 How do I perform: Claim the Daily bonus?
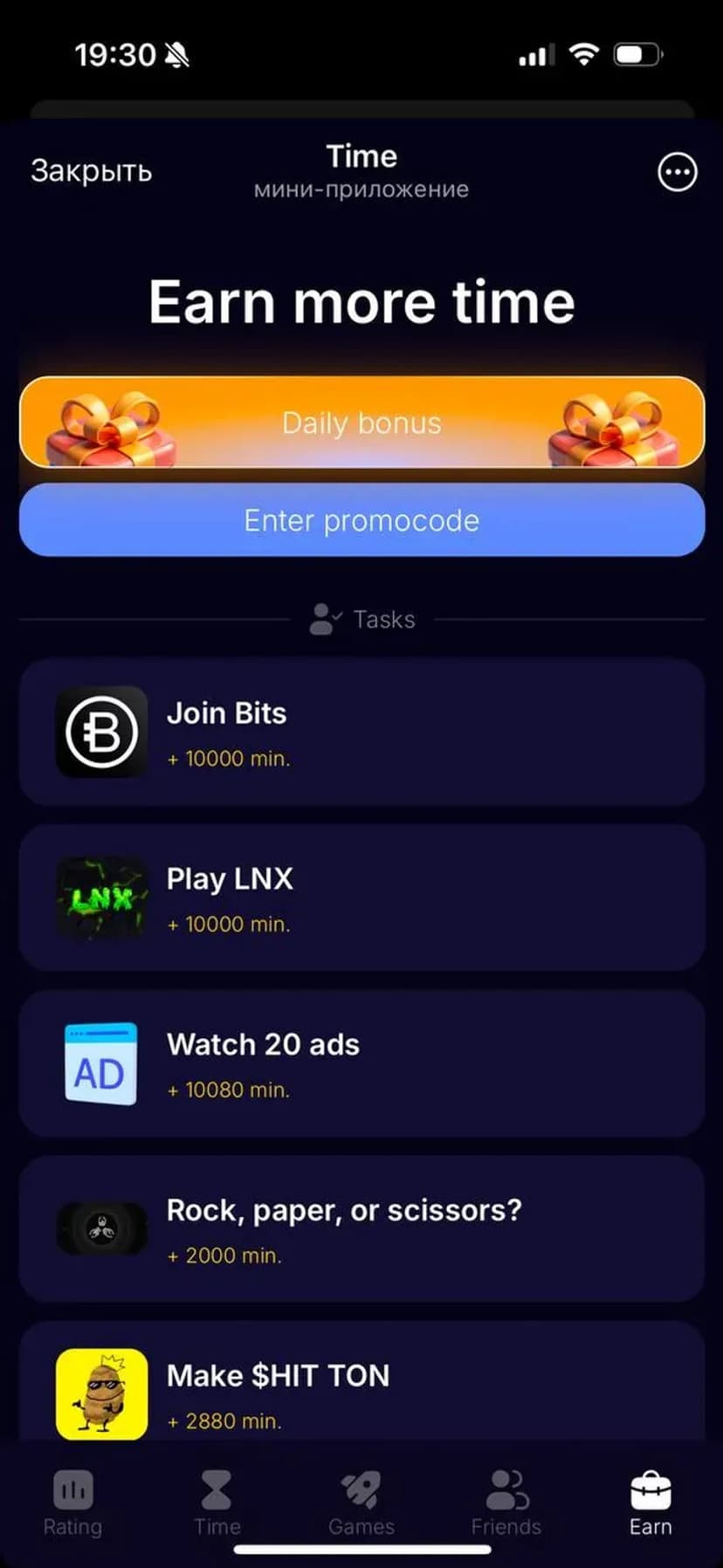pyautogui.click(x=361, y=423)
